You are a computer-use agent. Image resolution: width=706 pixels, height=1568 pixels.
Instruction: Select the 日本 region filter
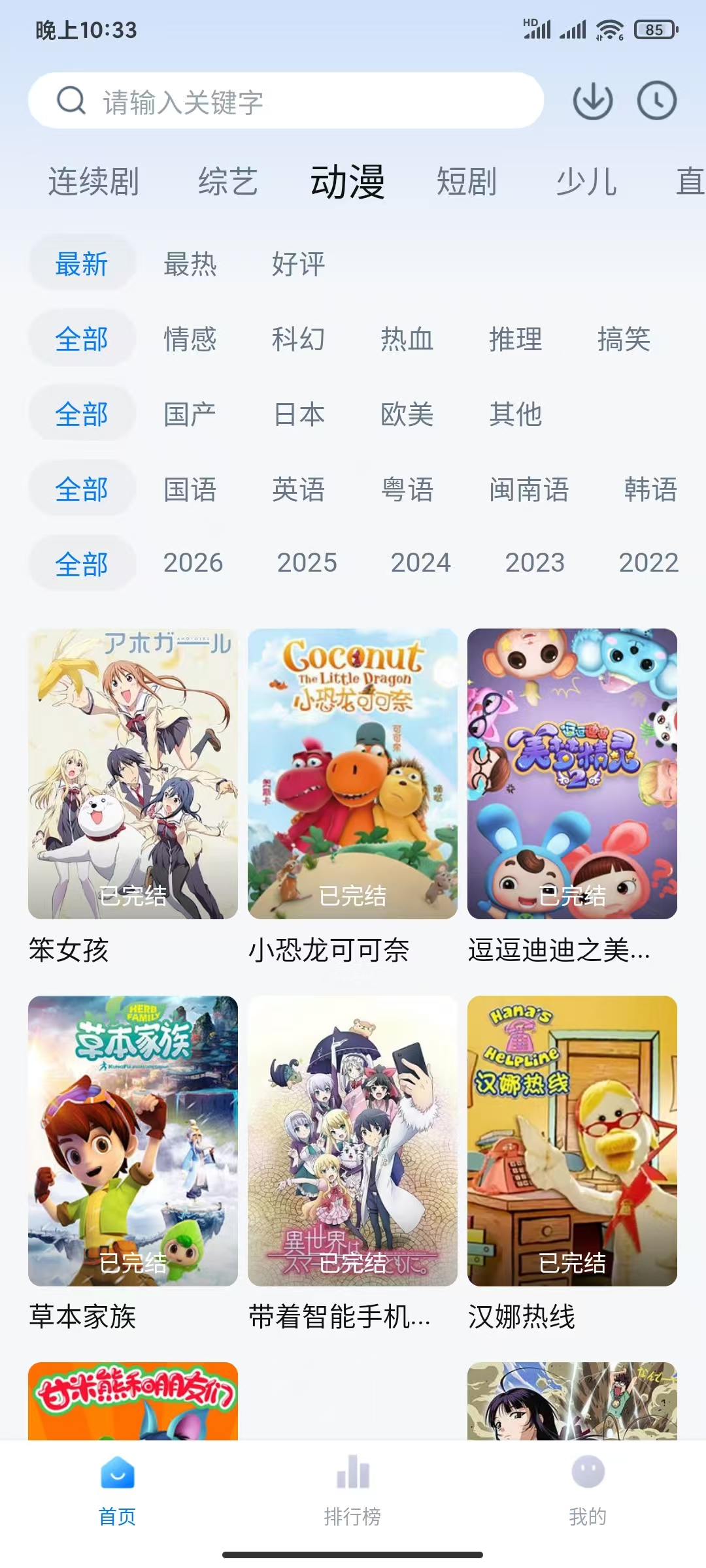299,415
